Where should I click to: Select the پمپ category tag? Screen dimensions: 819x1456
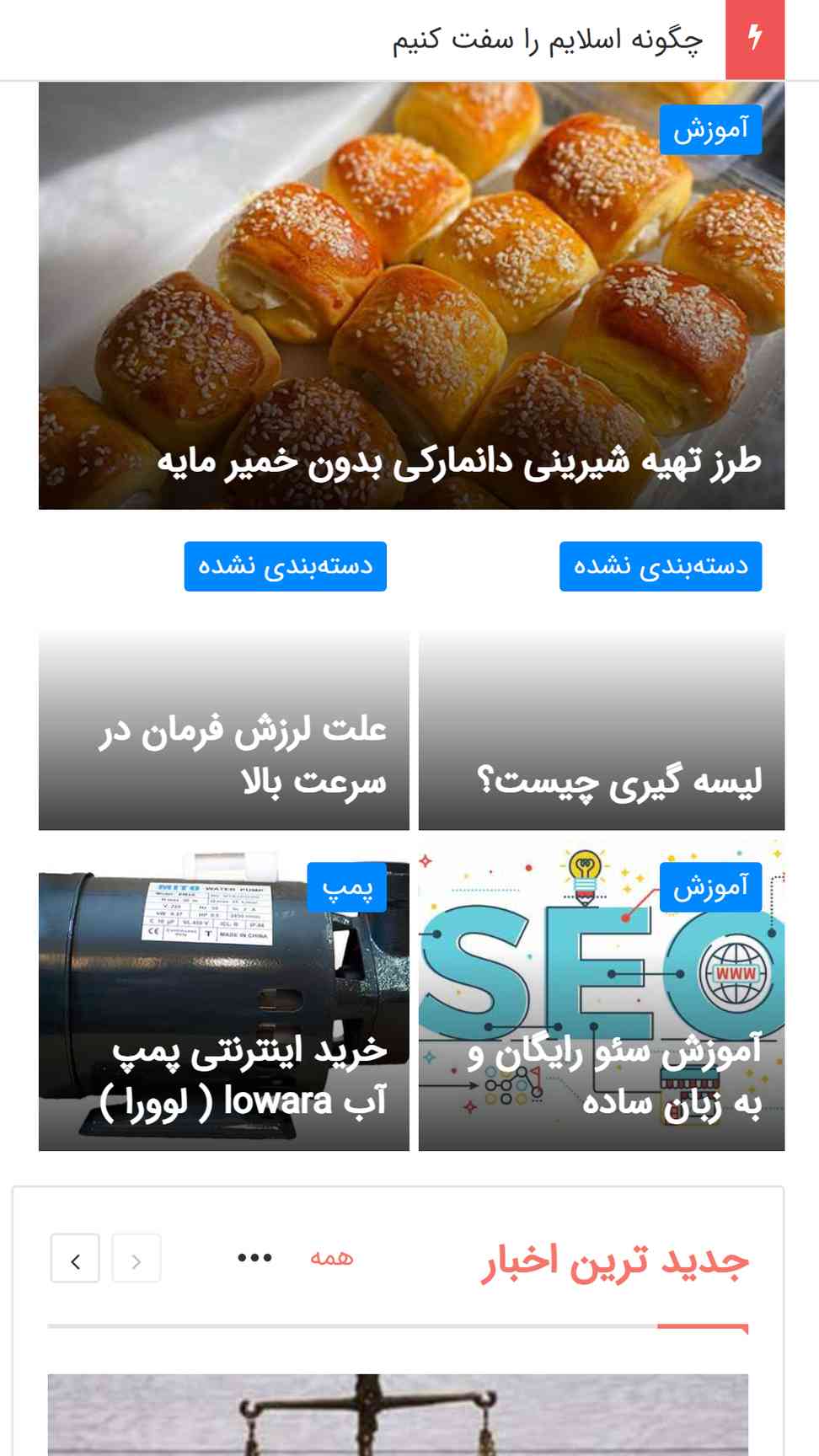click(x=347, y=886)
